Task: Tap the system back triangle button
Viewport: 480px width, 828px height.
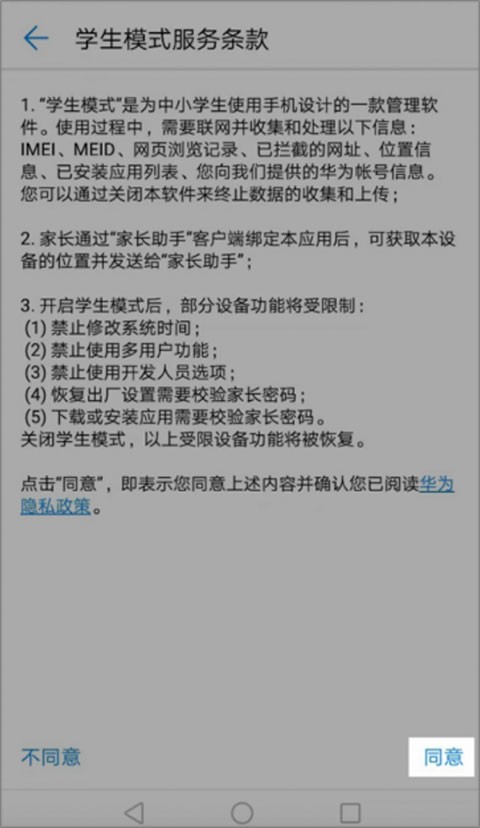Action: [134, 813]
